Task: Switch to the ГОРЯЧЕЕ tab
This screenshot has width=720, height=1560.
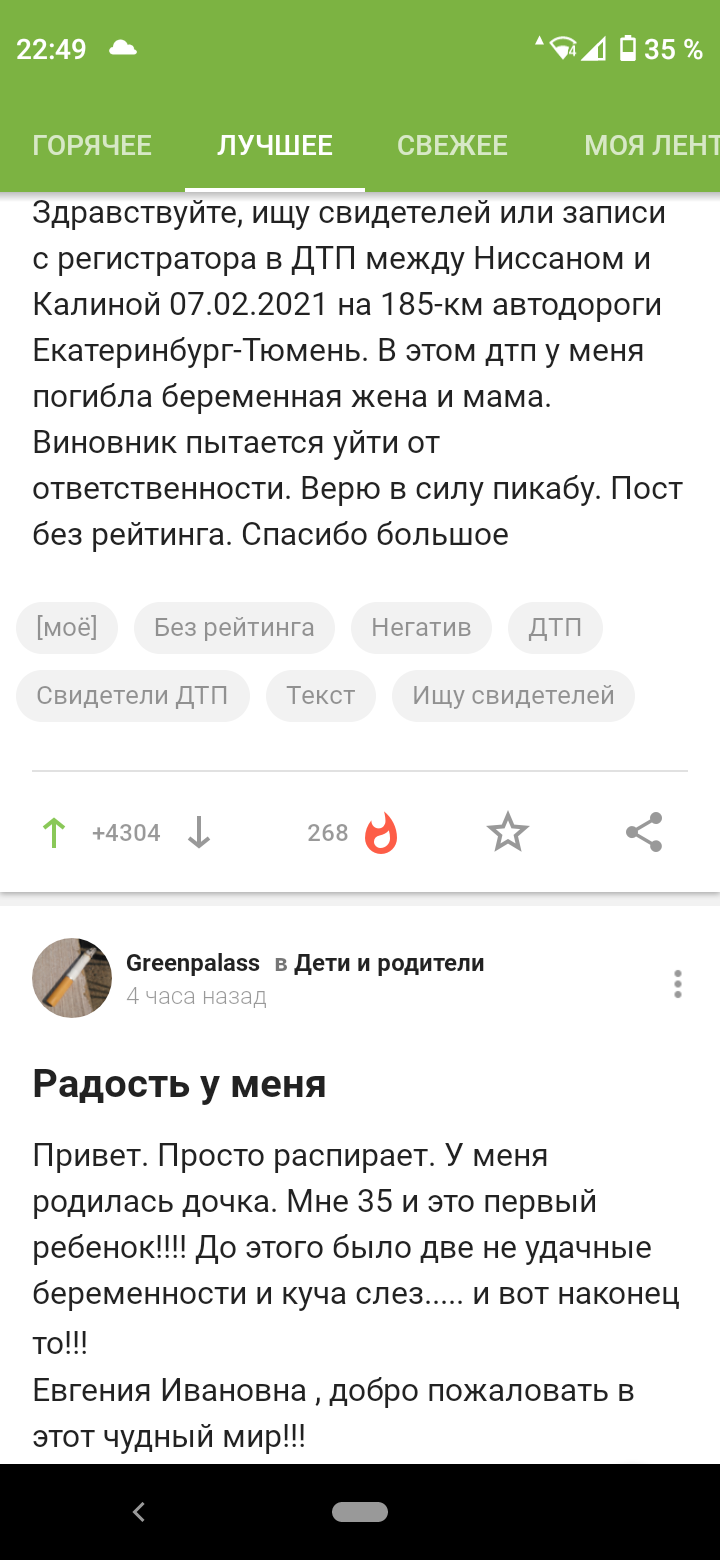Action: click(x=92, y=145)
